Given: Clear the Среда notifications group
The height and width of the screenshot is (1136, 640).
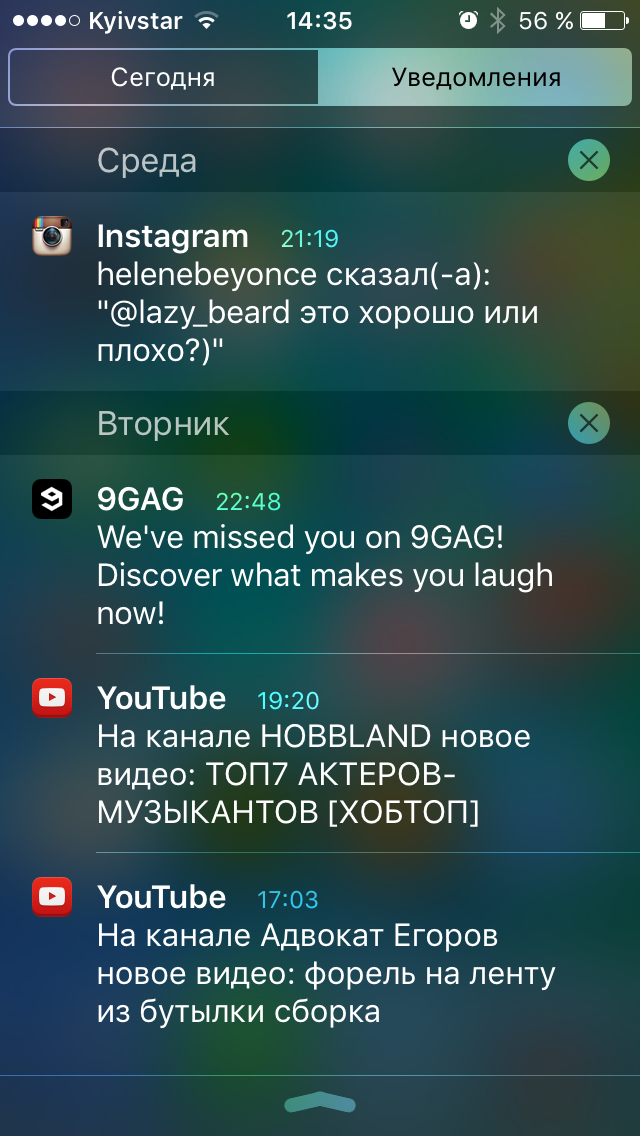Looking at the screenshot, I should point(588,160).
